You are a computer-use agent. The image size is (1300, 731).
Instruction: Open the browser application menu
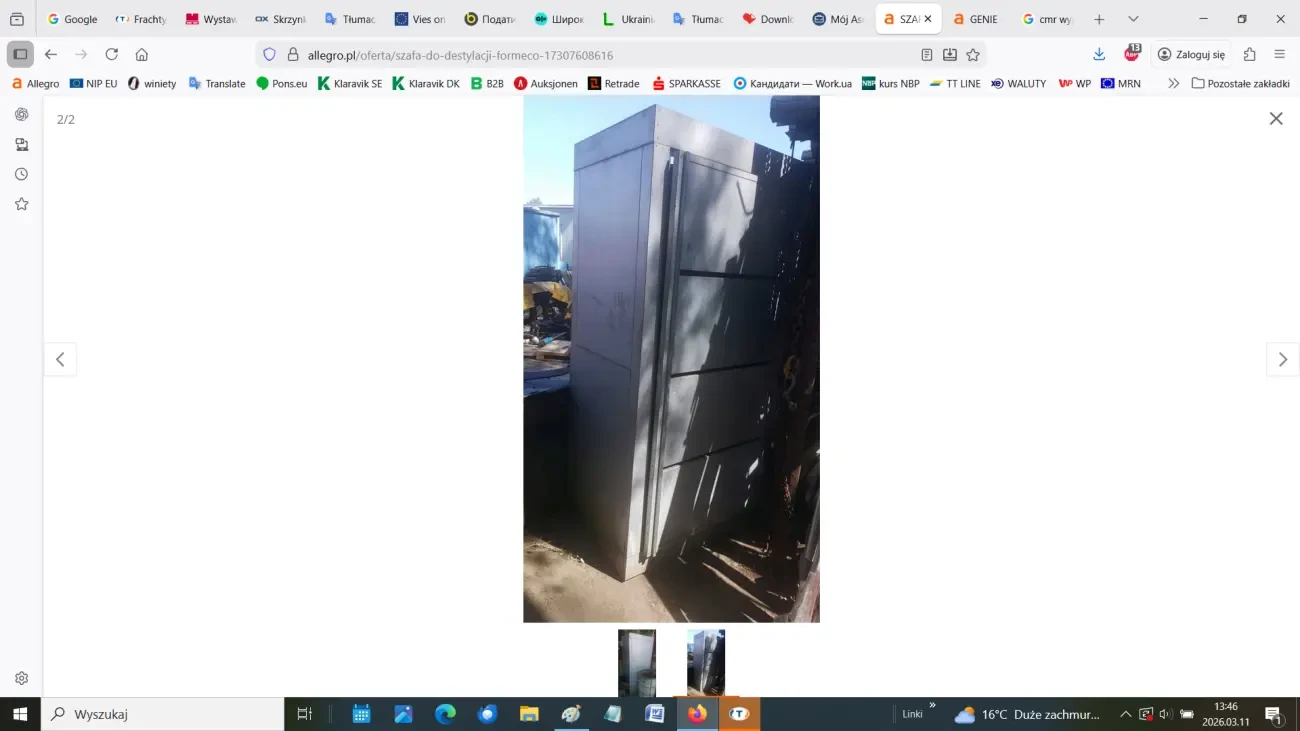tap(1279, 55)
